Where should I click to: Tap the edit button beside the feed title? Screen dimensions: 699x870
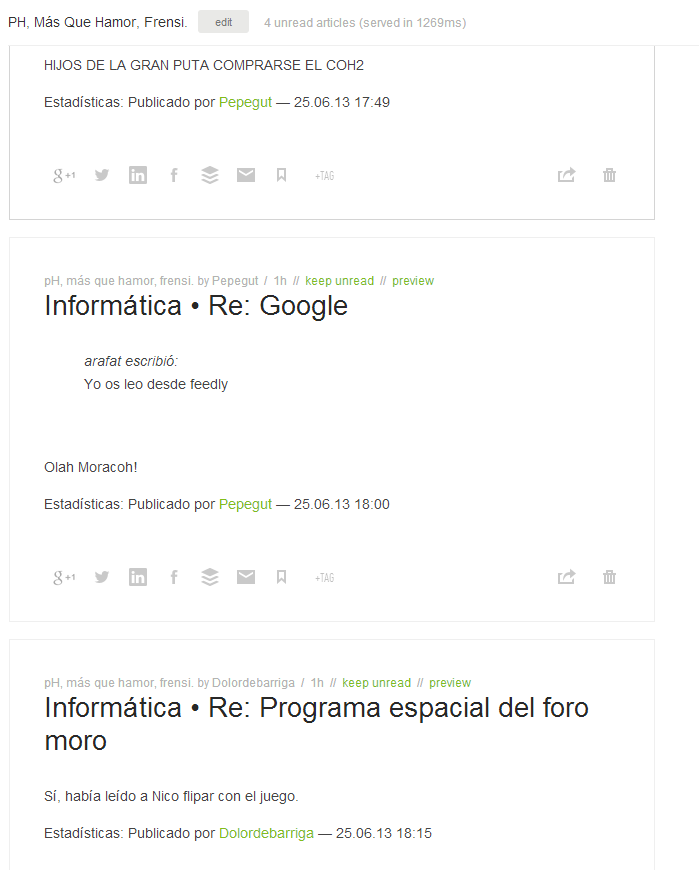pos(223,22)
